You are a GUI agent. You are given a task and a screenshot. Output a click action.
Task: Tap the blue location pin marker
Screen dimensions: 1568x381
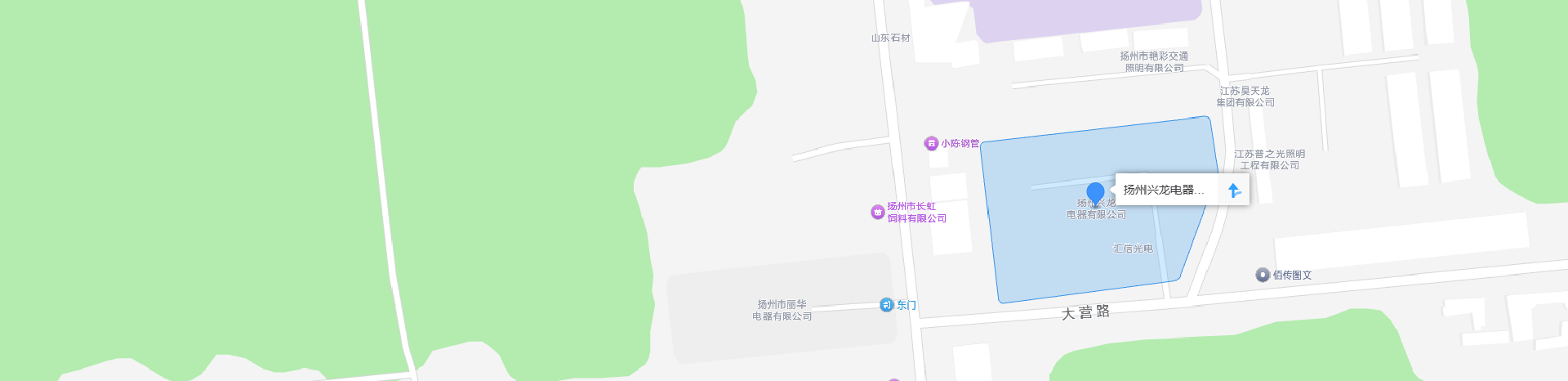[x=1095, y=194]
